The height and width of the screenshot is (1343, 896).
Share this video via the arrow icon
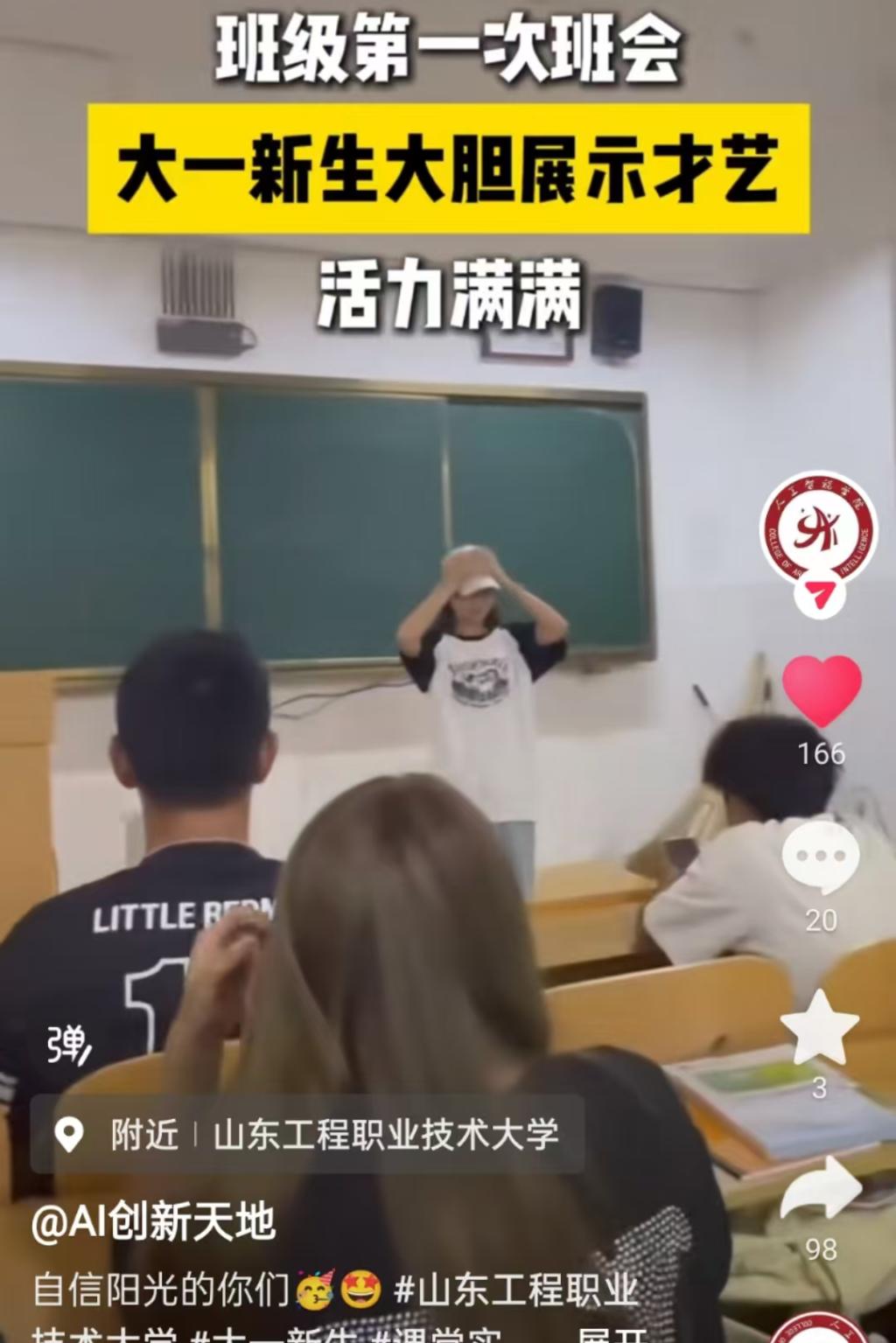tap(820, 1190)
